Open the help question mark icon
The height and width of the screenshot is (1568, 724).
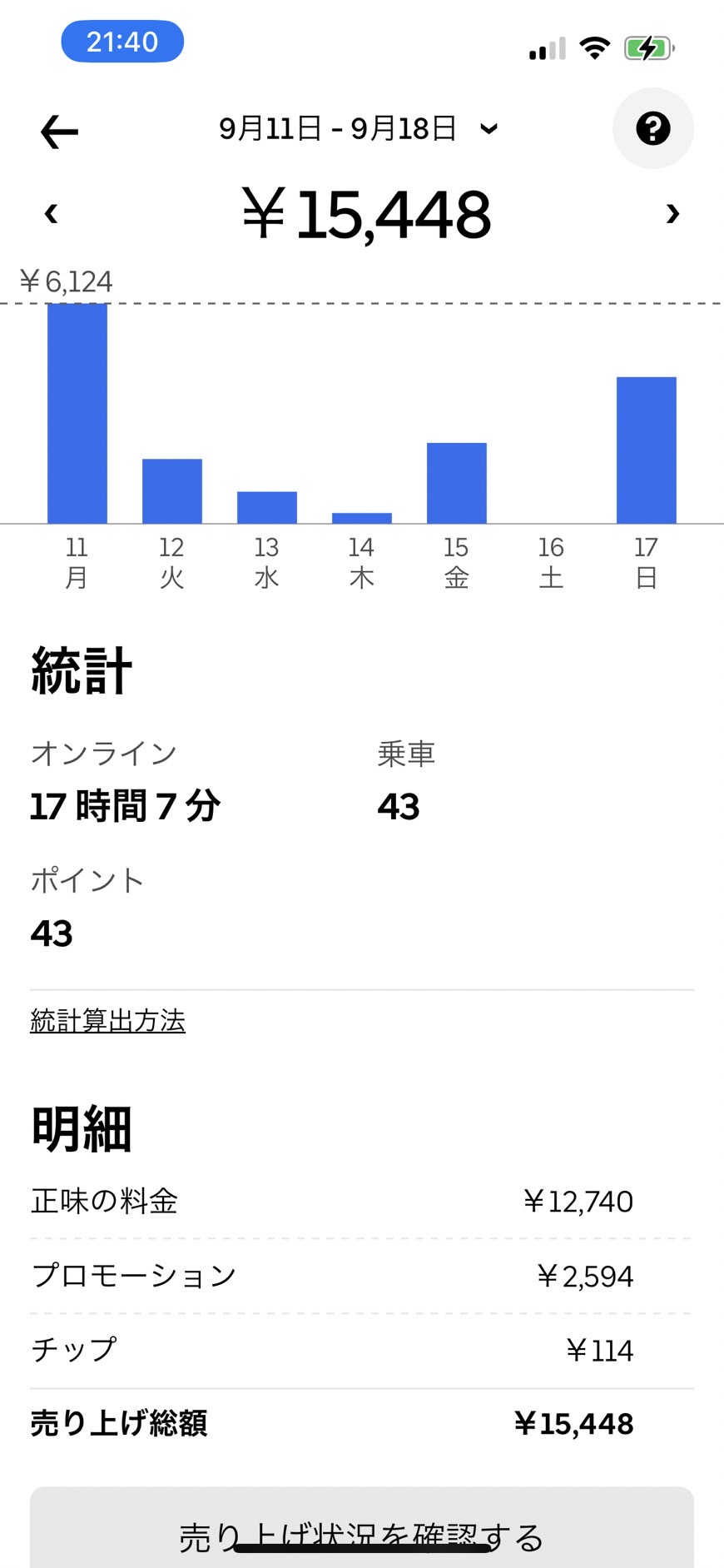652,129
